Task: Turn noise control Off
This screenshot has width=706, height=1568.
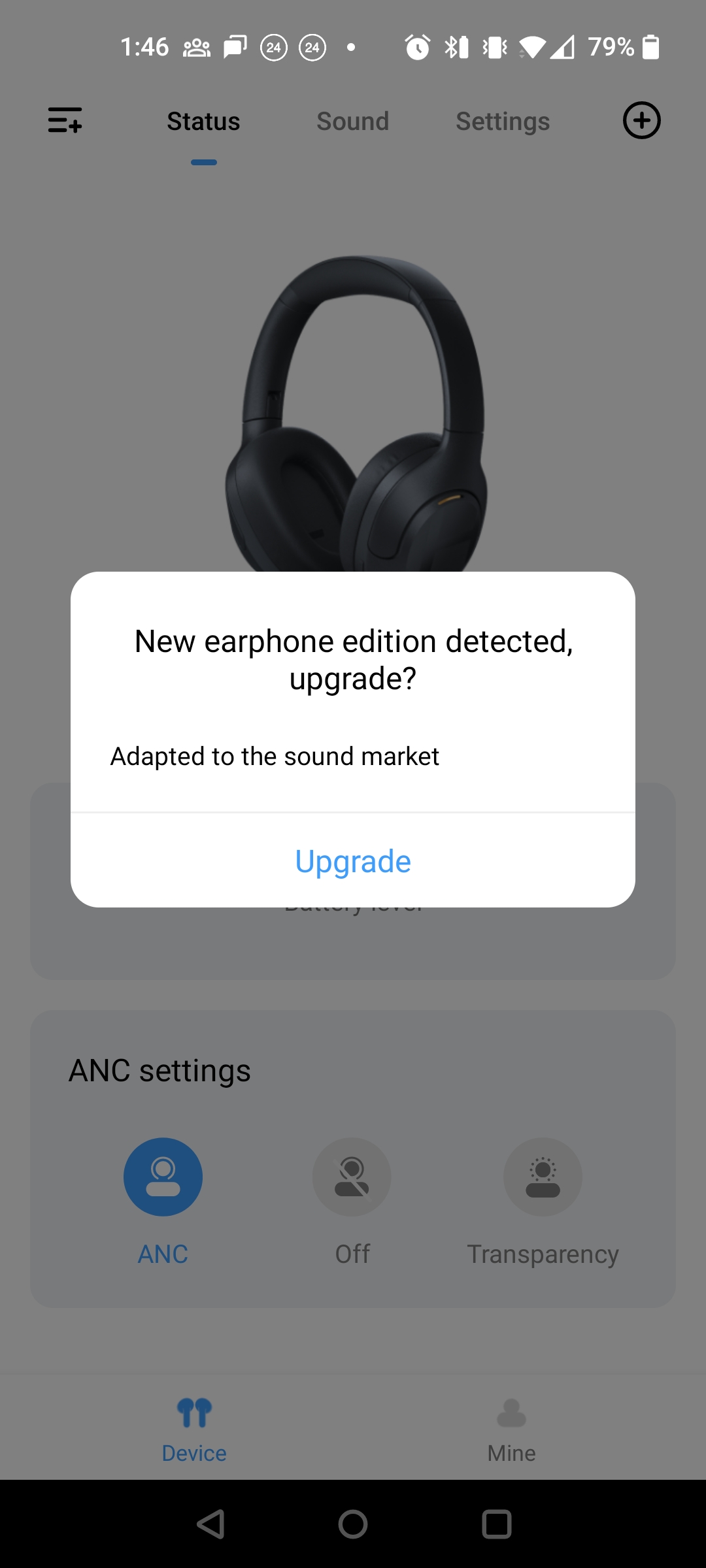Action: click(352, 1177)
